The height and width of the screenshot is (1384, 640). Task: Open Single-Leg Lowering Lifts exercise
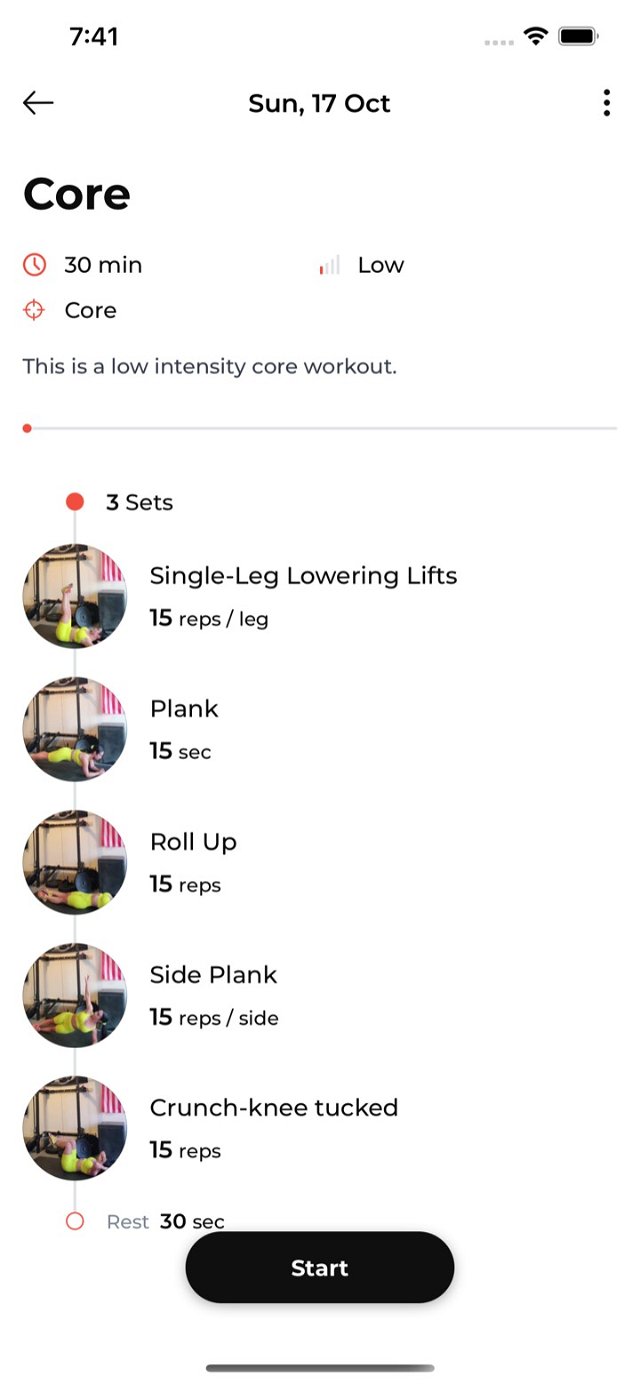click(x=302, y=595)
